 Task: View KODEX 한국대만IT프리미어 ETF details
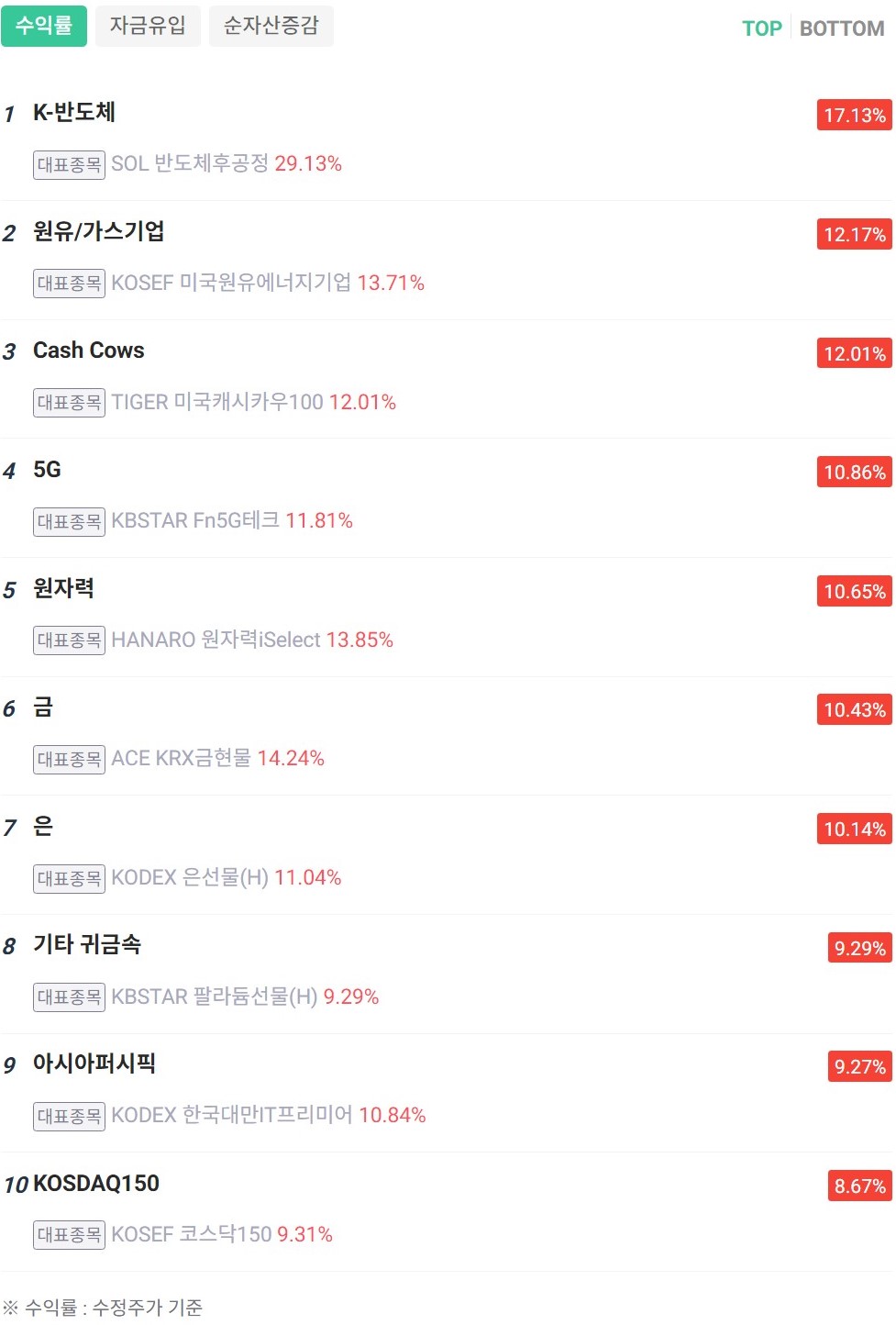232,1116
